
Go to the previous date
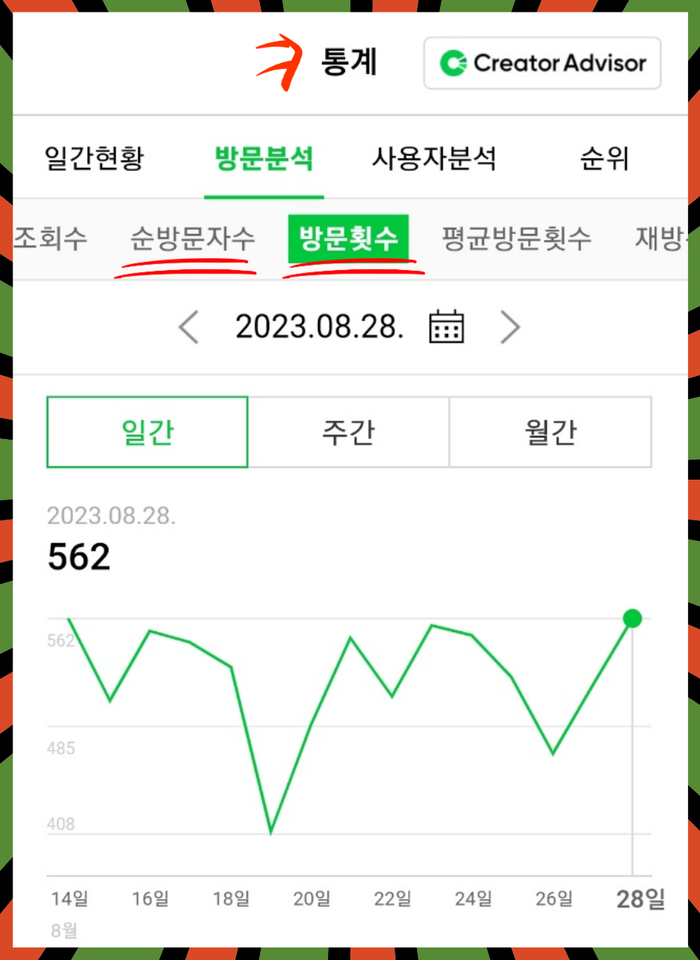189,327
